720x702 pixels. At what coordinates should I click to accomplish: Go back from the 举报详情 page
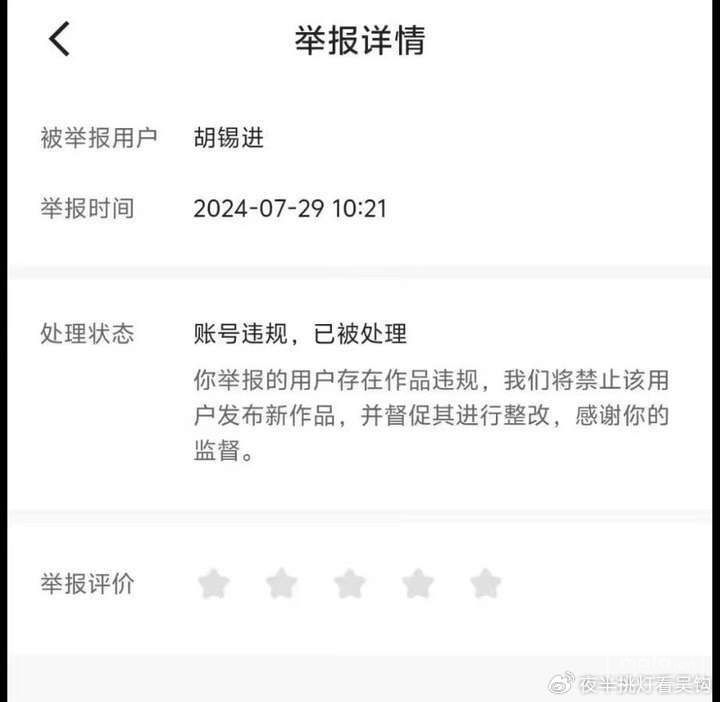[60, 40]
